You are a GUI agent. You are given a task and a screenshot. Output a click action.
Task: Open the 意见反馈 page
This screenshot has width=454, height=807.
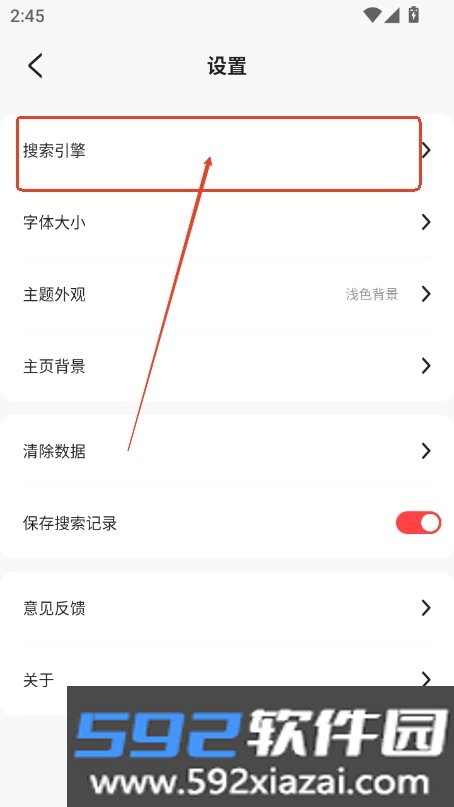[x=227, y=608]
